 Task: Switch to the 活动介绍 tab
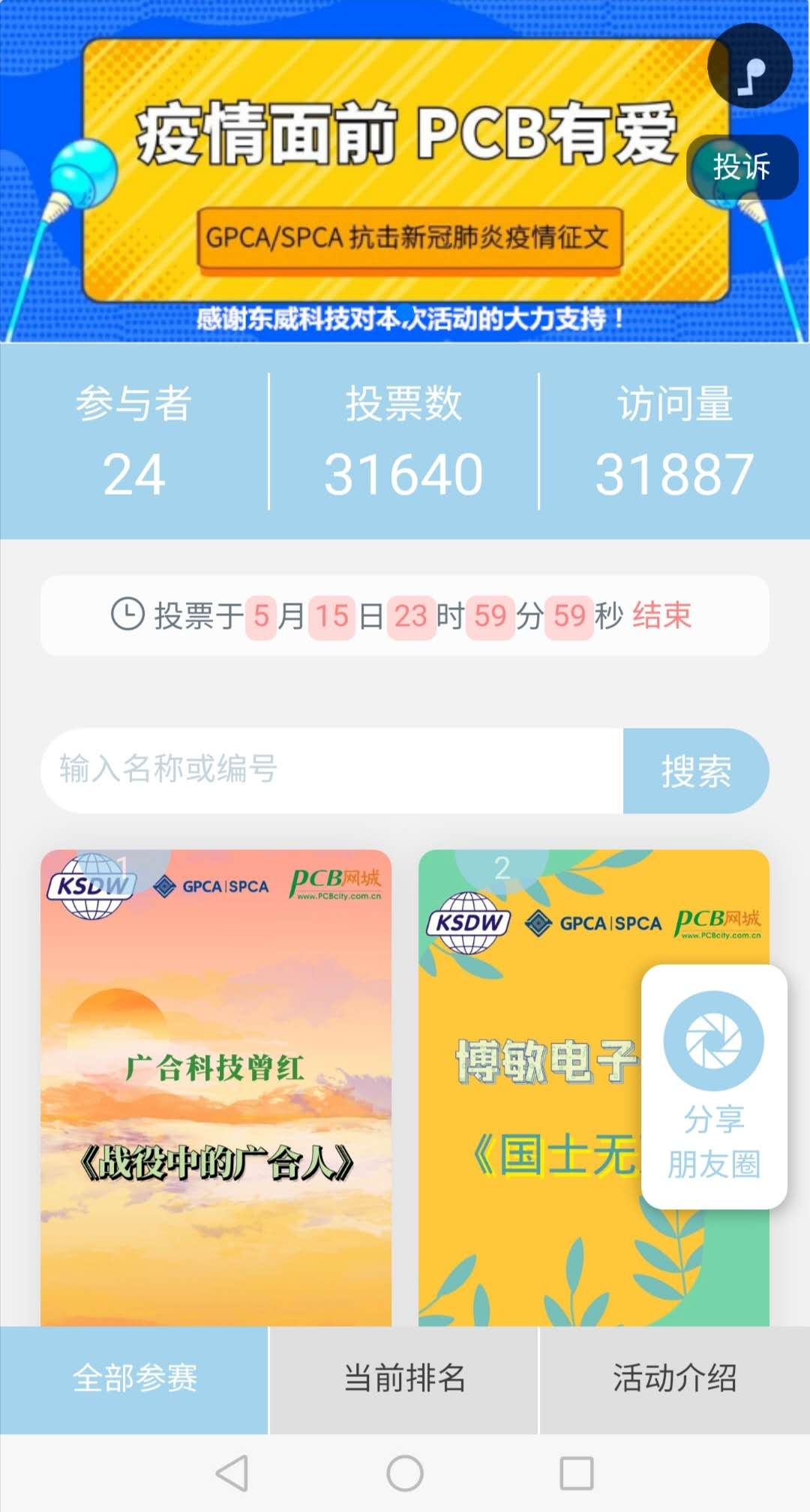(x=675, y=1379)
